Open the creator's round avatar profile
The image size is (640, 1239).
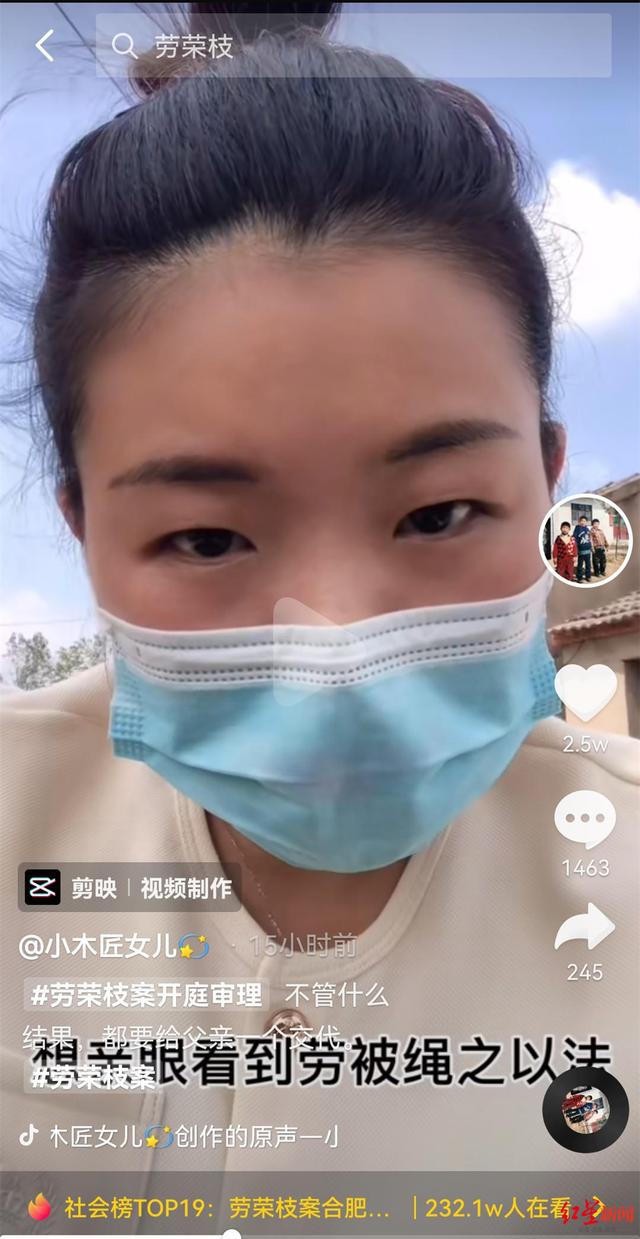tap(586, 540)
